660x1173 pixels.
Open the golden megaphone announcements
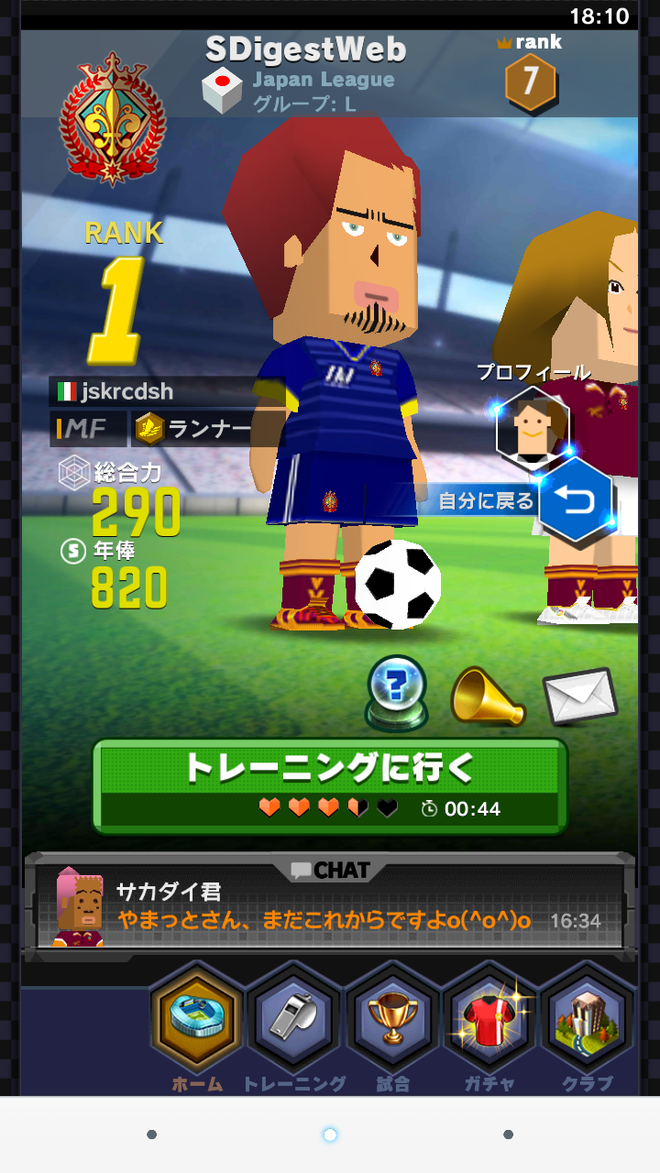pos(486,694)
